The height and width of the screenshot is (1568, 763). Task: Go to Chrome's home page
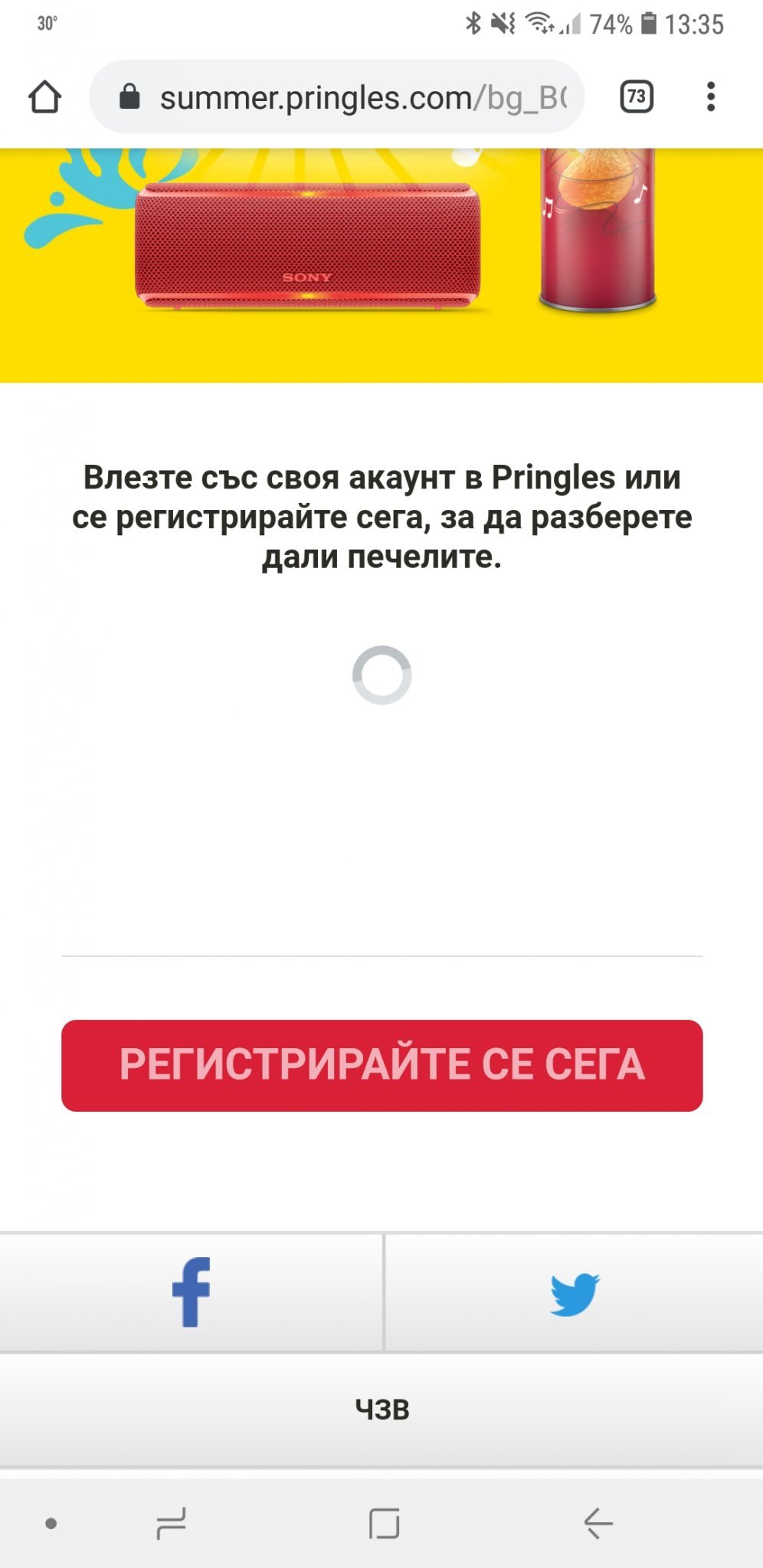coord(44,97)
